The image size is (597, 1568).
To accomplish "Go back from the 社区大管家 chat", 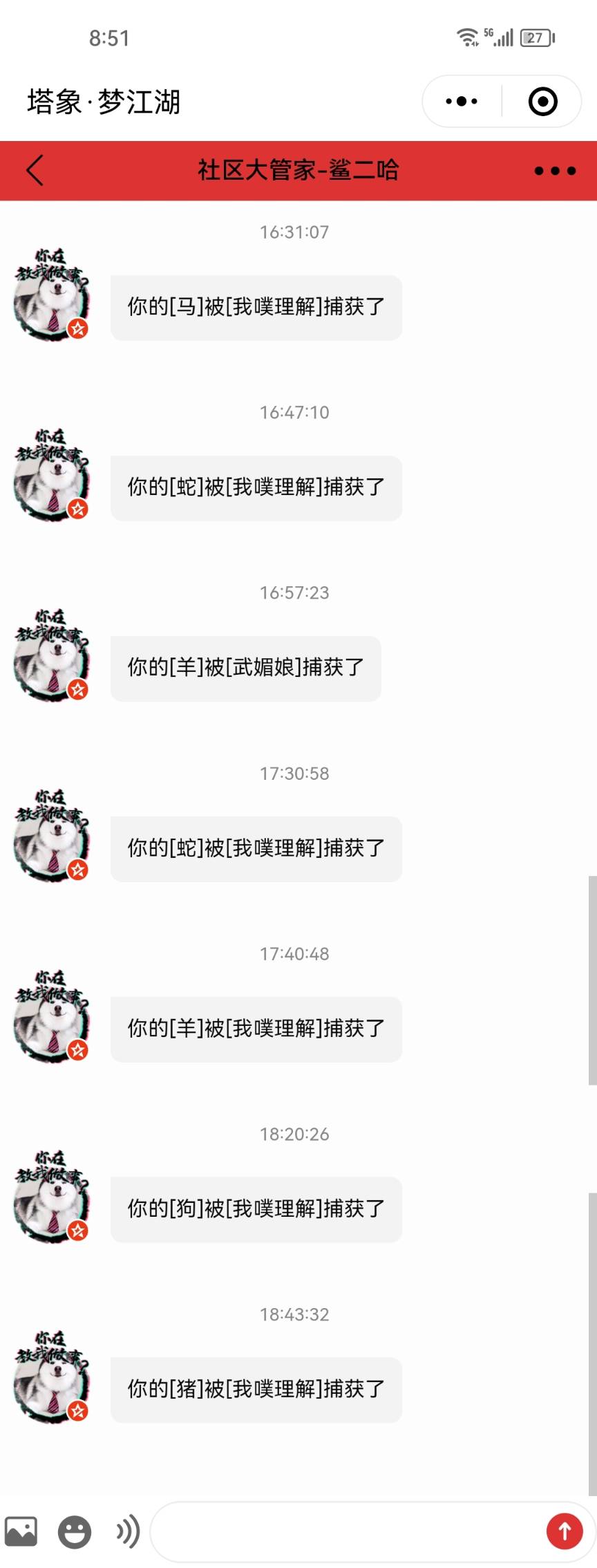I will pyautogui.click(x=35, y=170).
